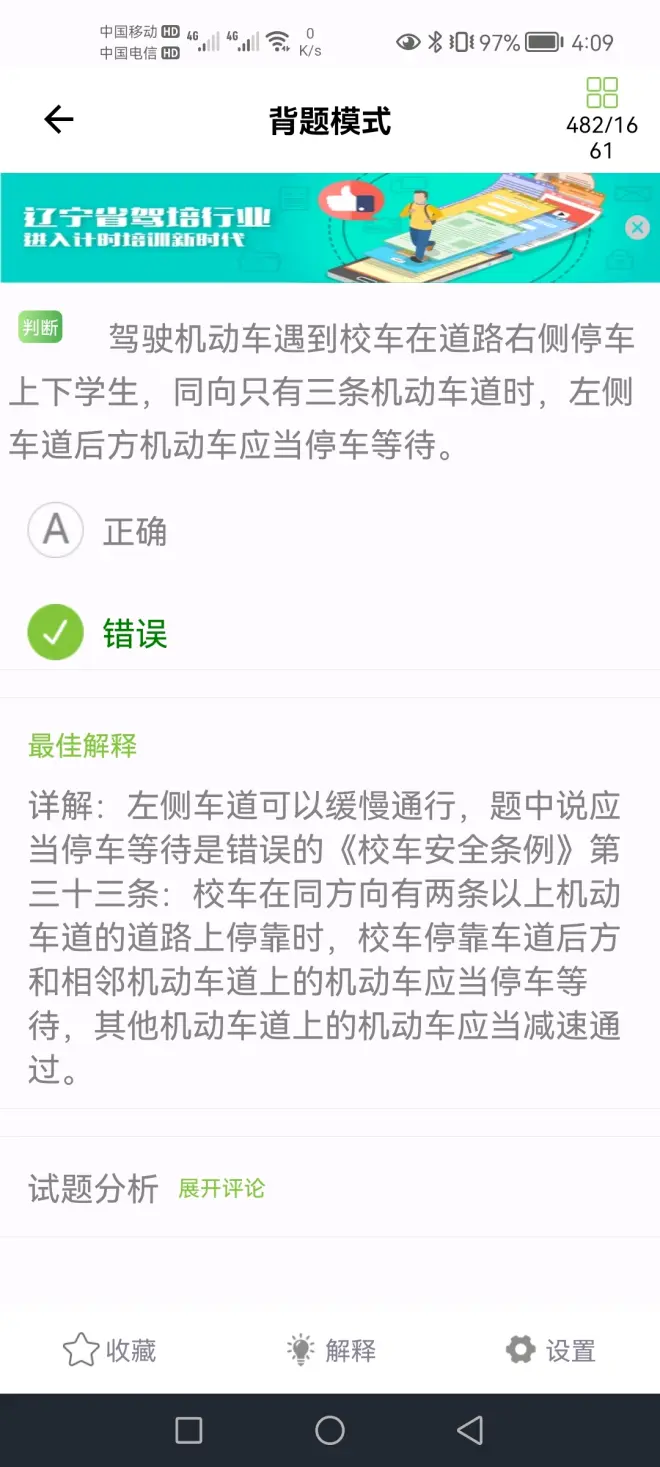Tap the system home button

tap(330, 1430)
